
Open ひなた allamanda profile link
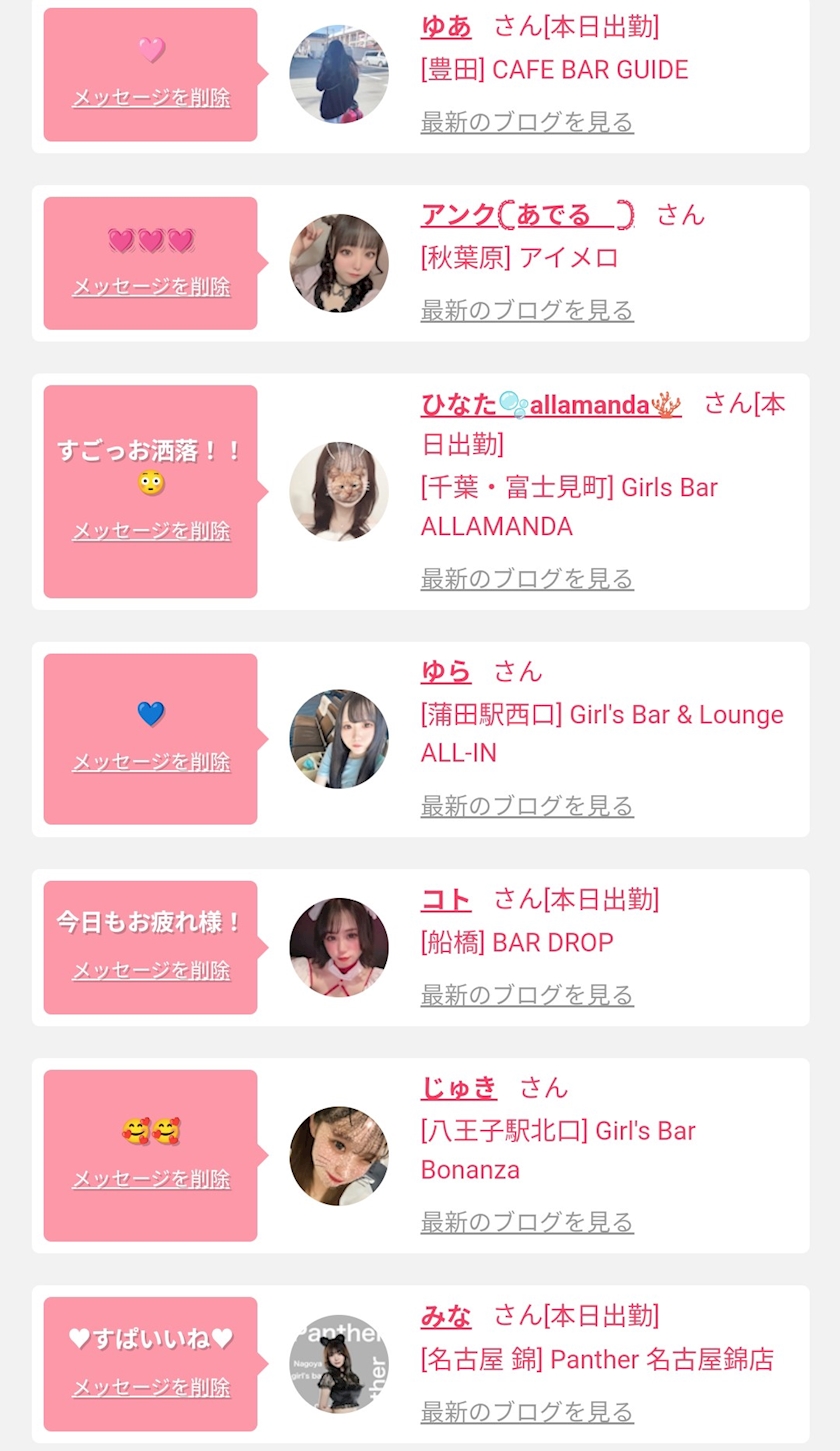pos(551,405)
